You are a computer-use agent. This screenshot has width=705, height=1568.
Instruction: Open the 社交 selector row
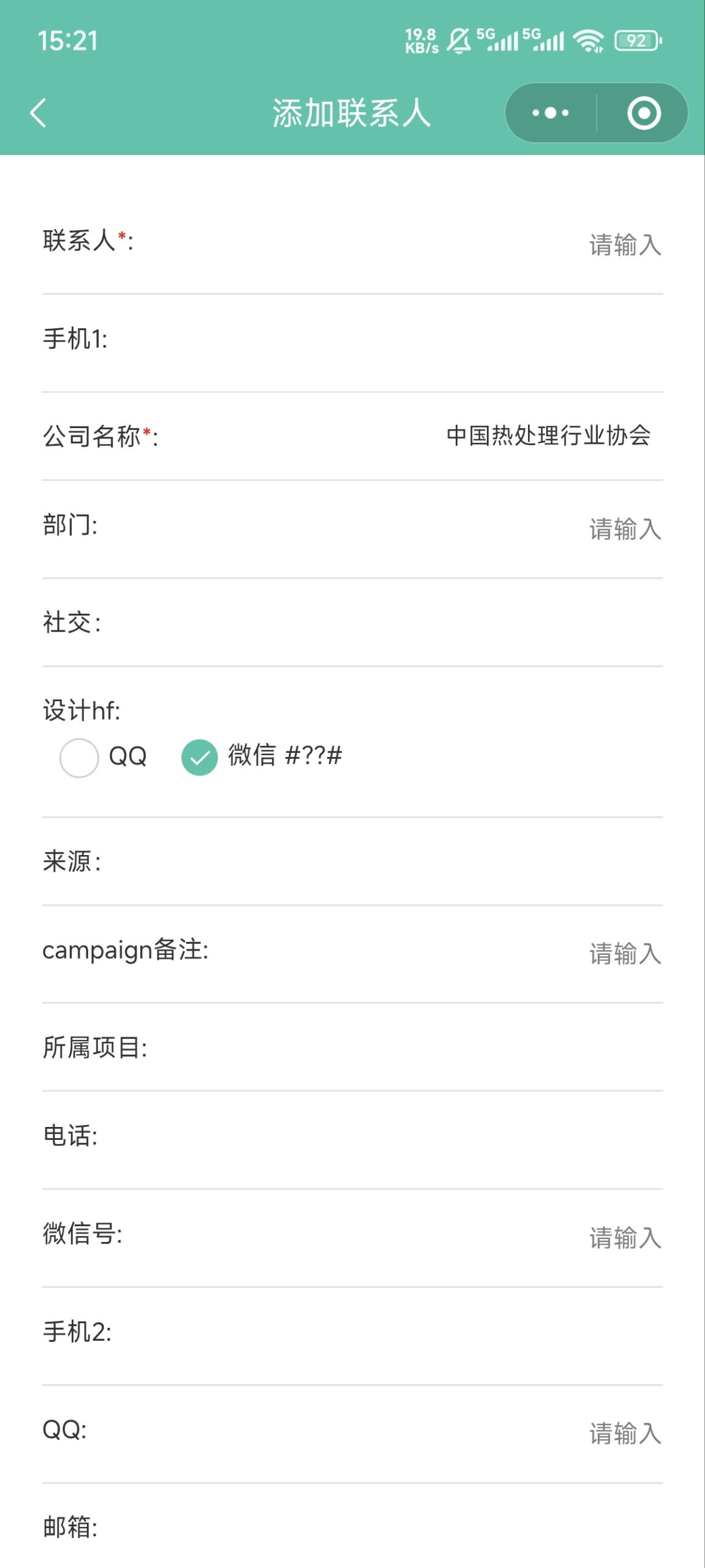[352, 622]
